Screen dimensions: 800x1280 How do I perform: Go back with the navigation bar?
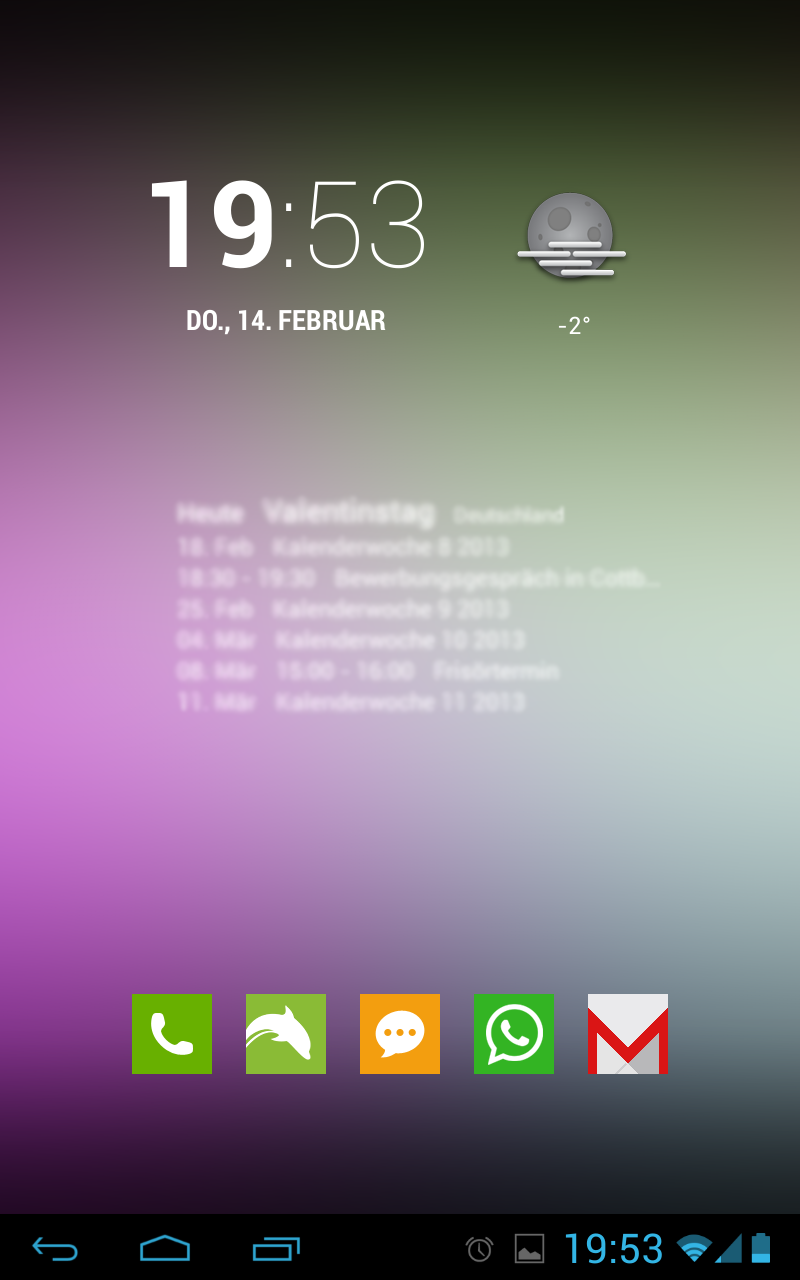click(x=55, y=1248)
